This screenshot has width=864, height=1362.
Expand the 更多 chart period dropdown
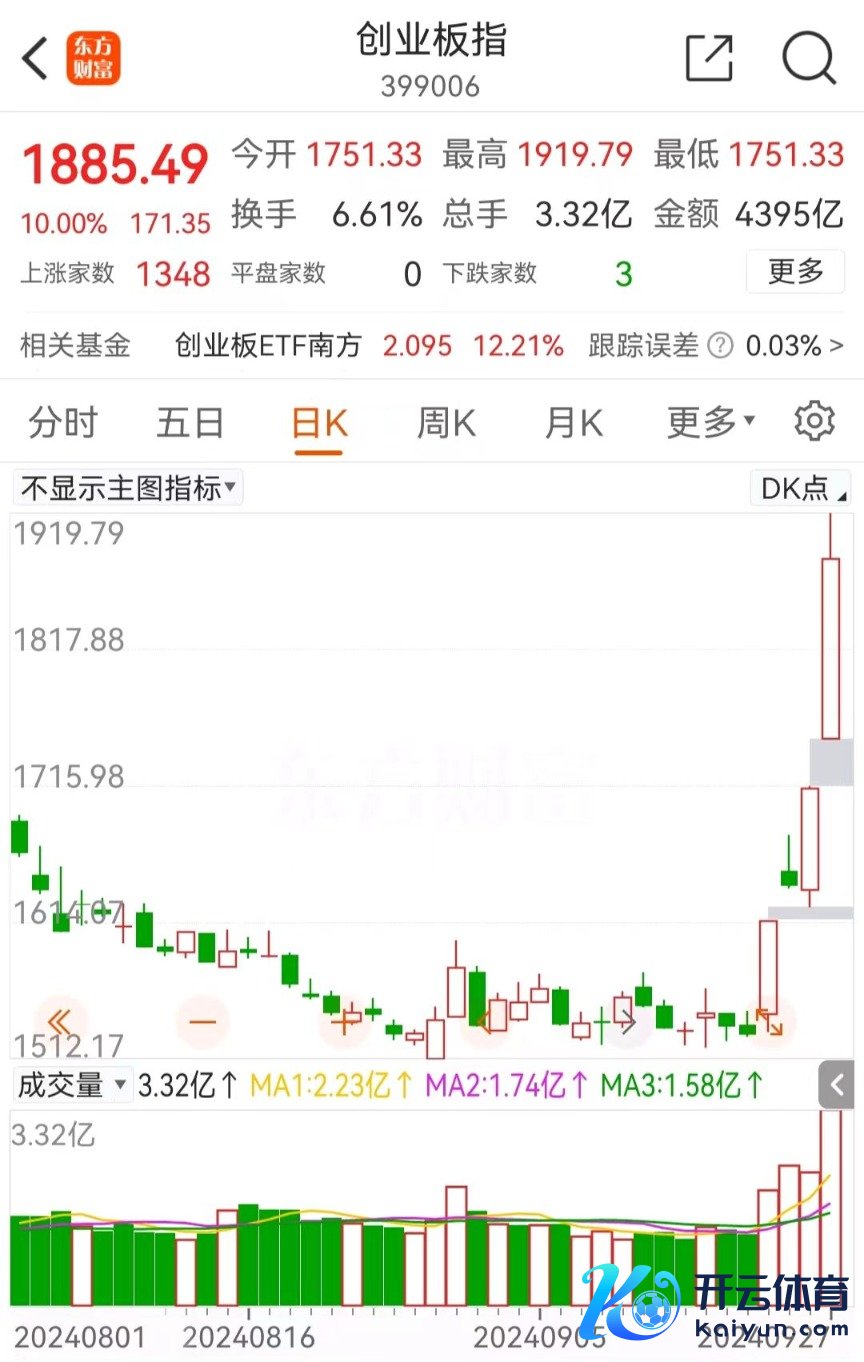711,423
